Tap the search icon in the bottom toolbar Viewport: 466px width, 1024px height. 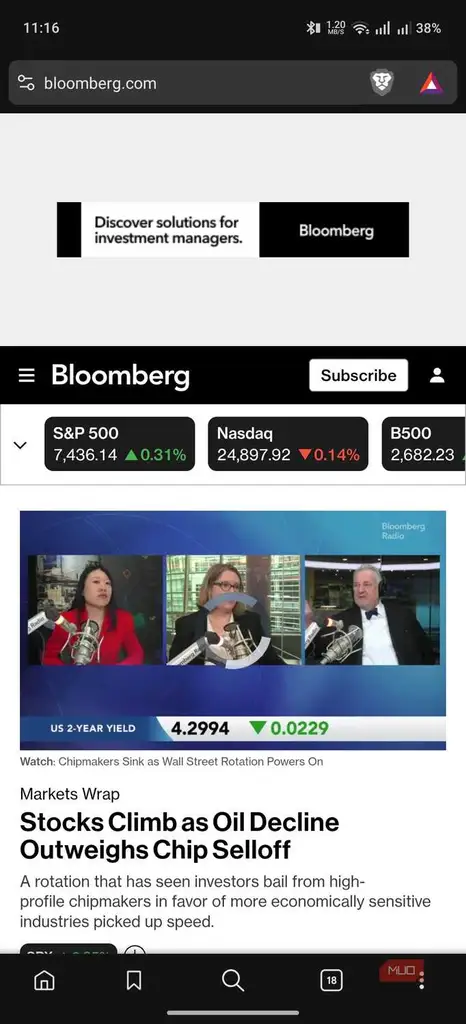[232, 980]
